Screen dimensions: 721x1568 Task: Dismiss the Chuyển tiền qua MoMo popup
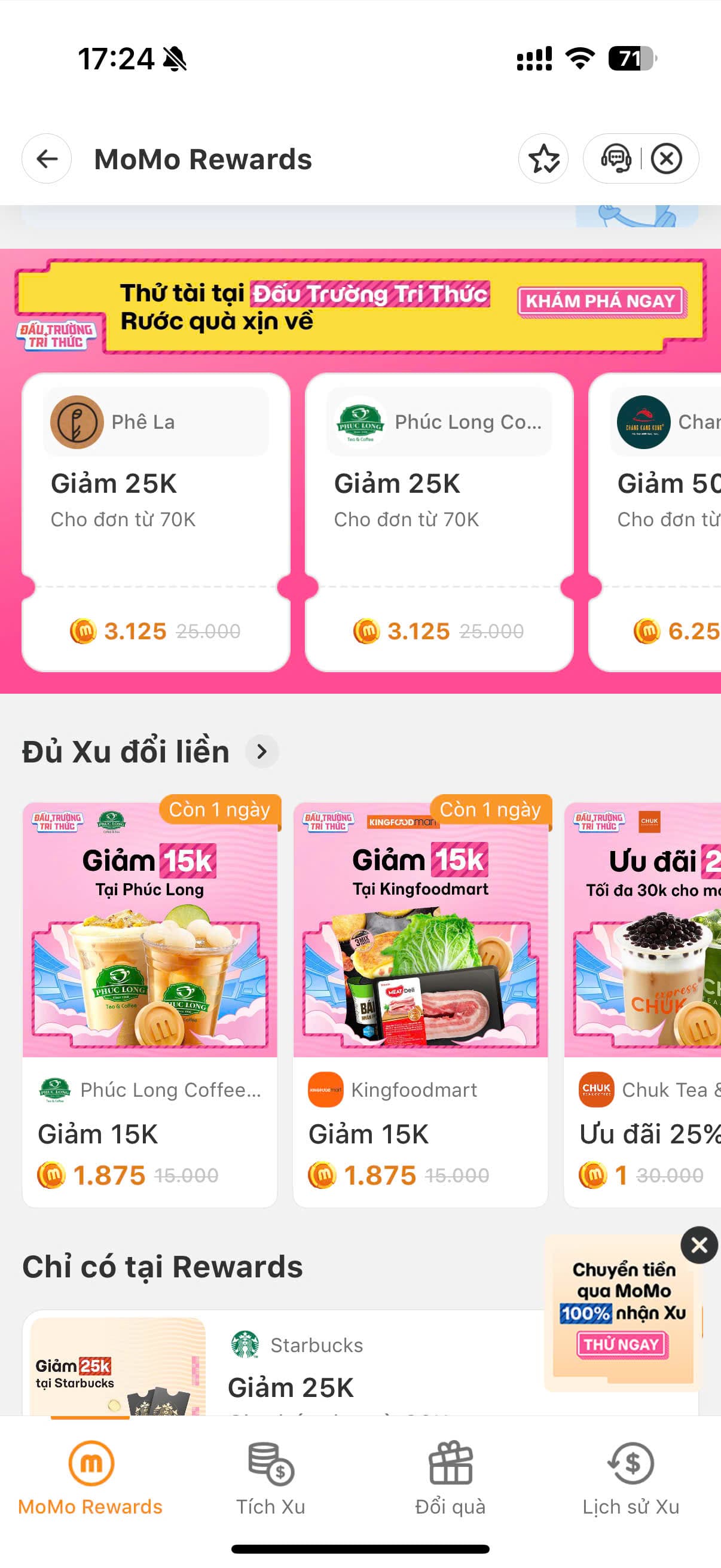[699, 1245]
